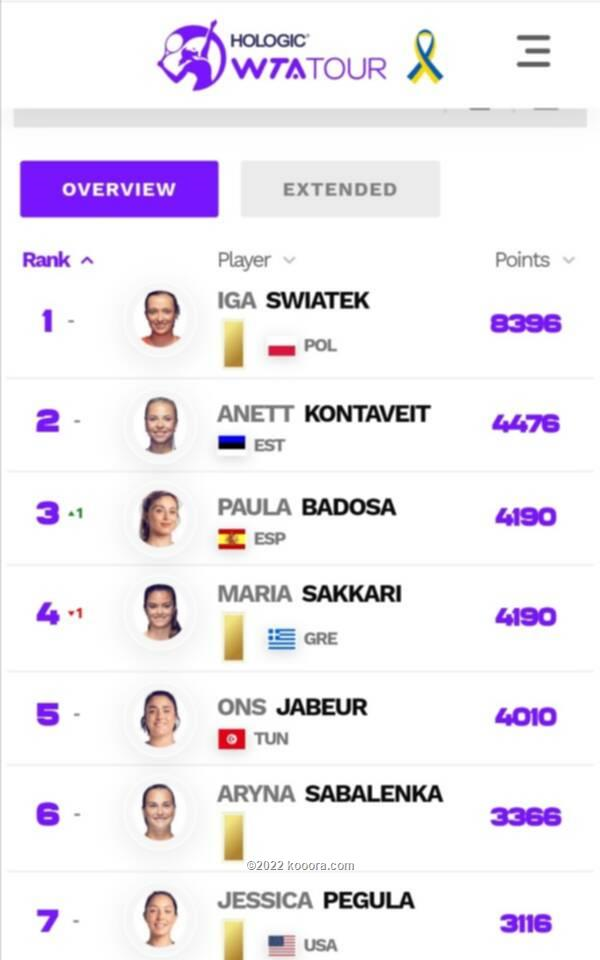Open the hamburger menu
The height and width of the screenshot is (960, 600).
533,50
